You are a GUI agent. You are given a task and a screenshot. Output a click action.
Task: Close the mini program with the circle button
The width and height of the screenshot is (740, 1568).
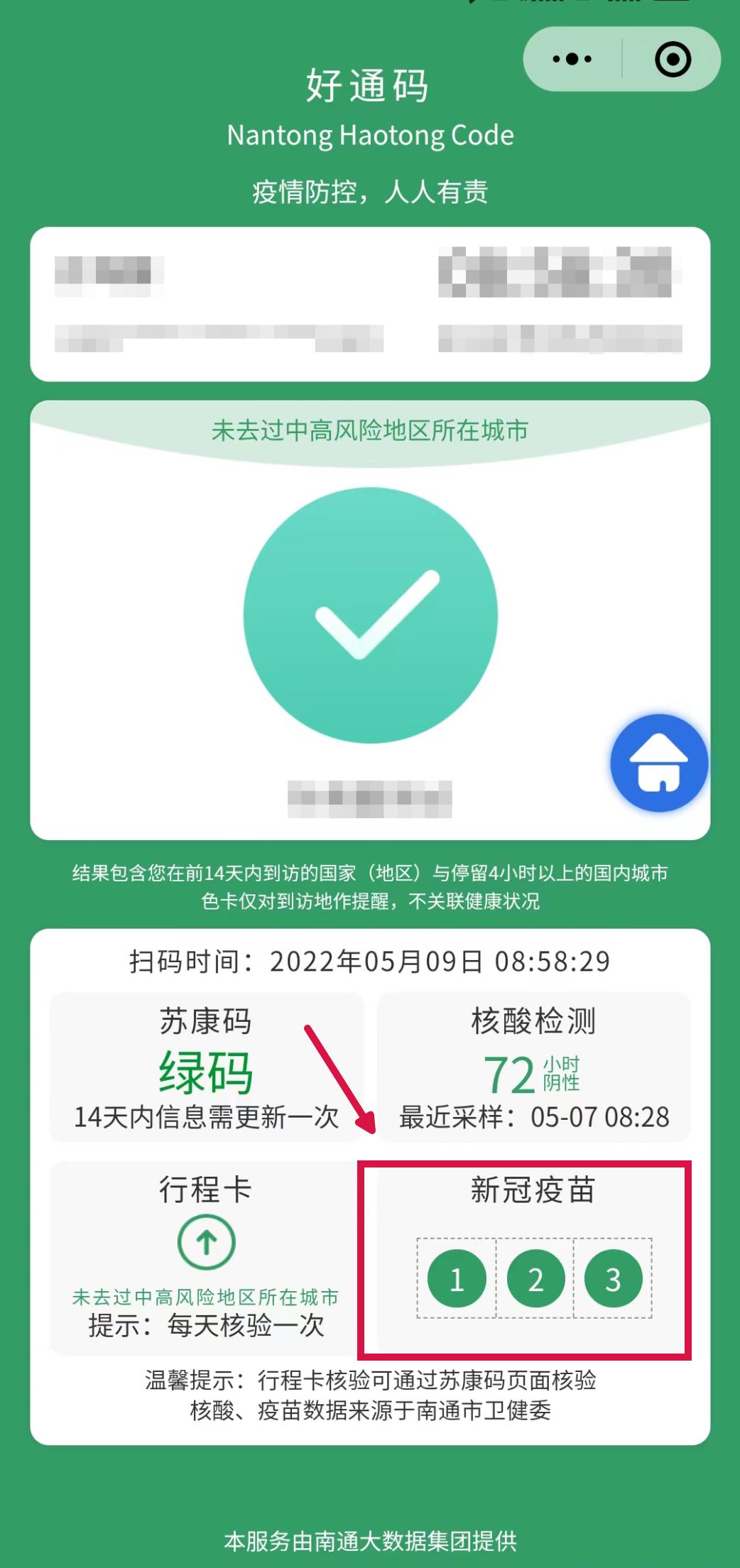(673, 59)
